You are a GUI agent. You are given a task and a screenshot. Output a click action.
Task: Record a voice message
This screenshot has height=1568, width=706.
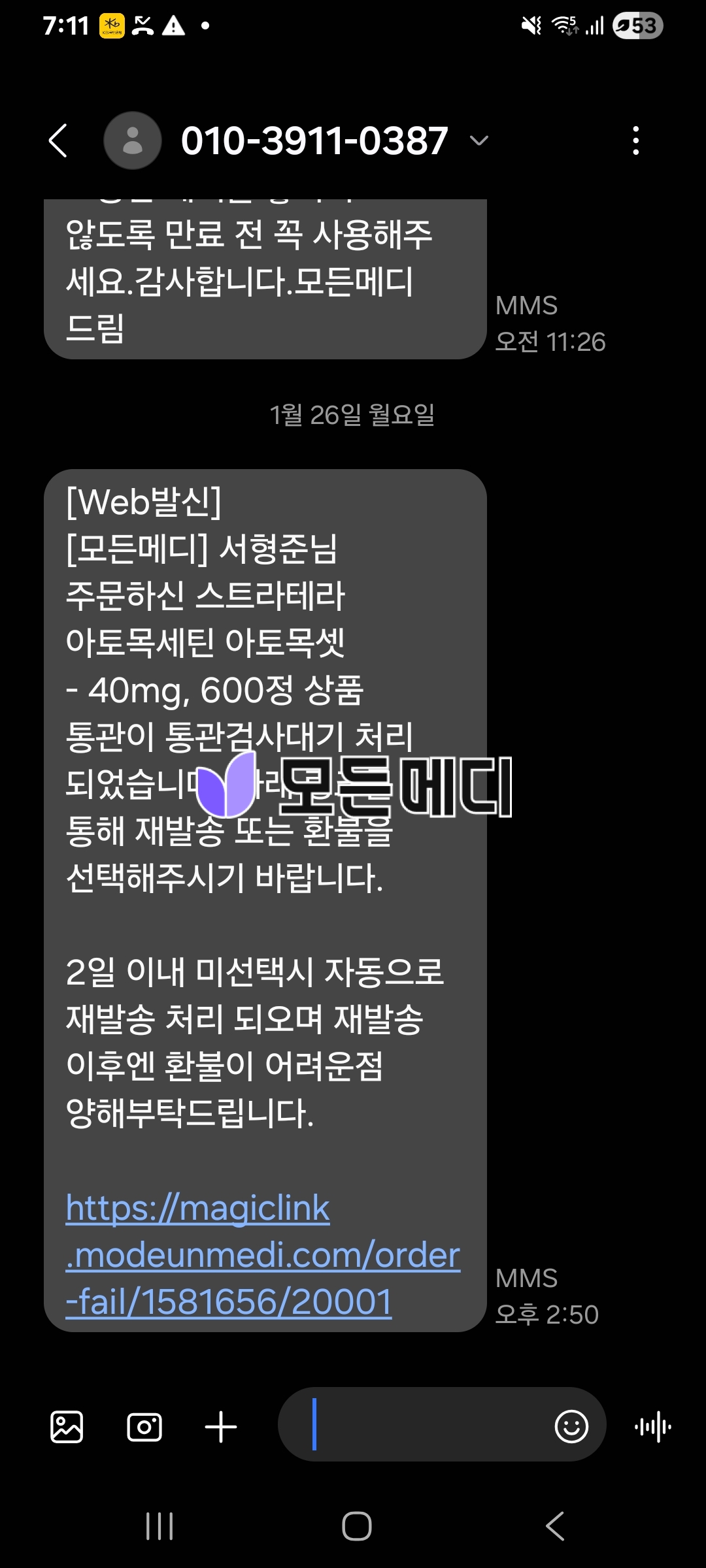pos(653,1427)
